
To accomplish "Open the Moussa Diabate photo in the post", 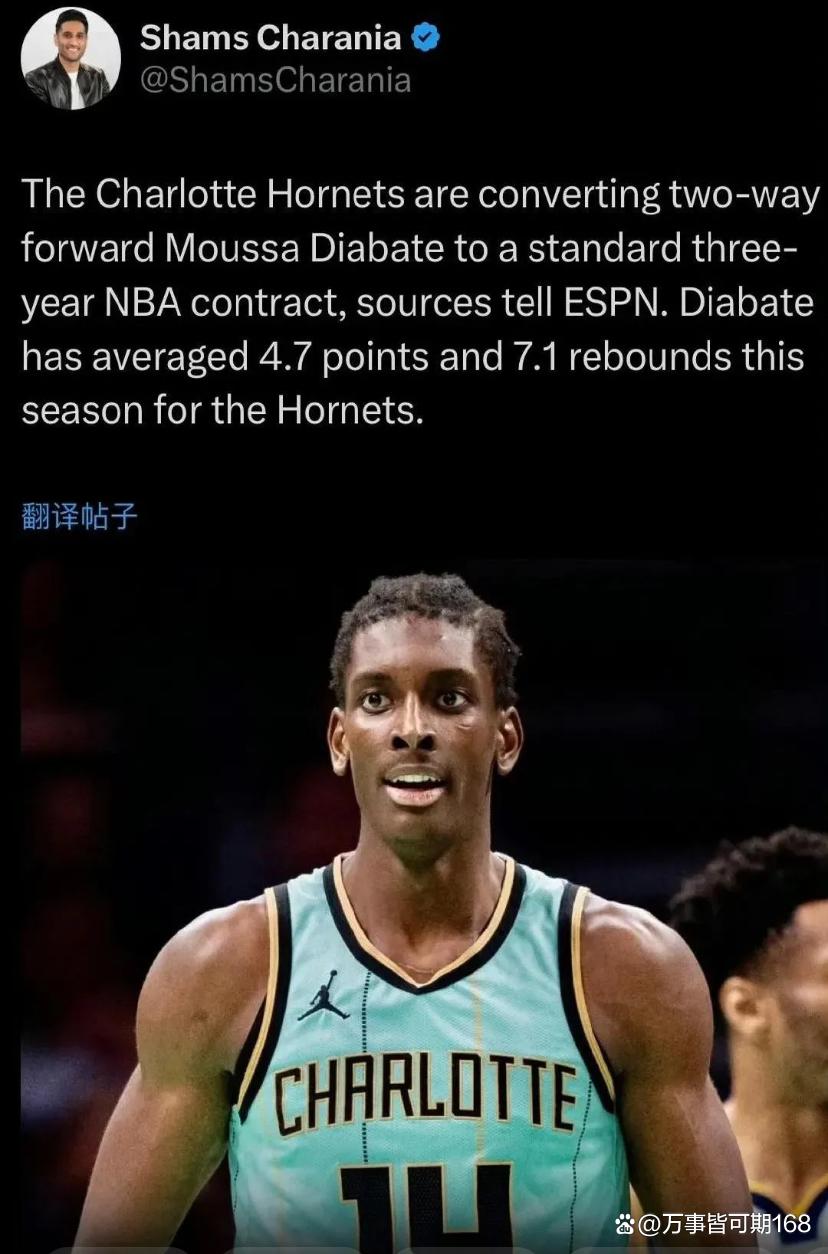I will click(424, 900).
